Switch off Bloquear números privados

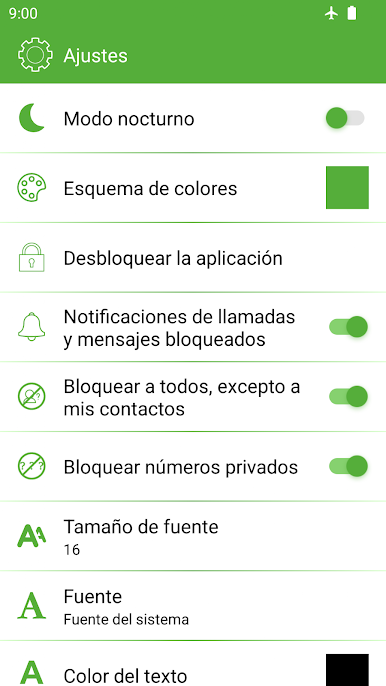pyautogui.click(x=348, y=466)
